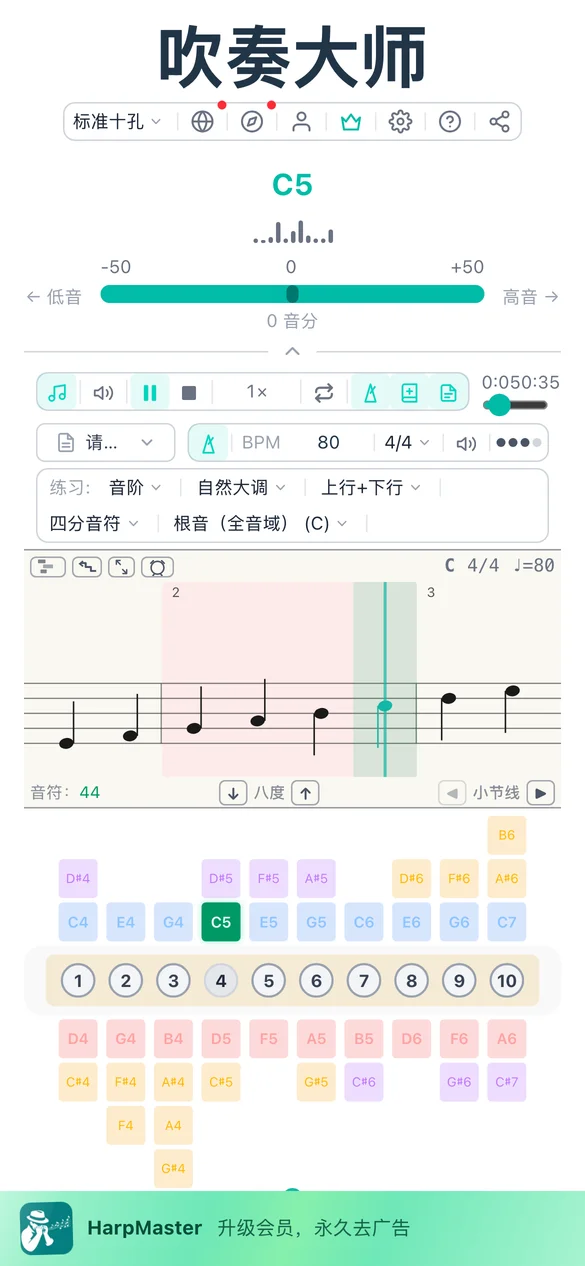
Task: Select harmonica hole 7
Action: click(364, 981)
